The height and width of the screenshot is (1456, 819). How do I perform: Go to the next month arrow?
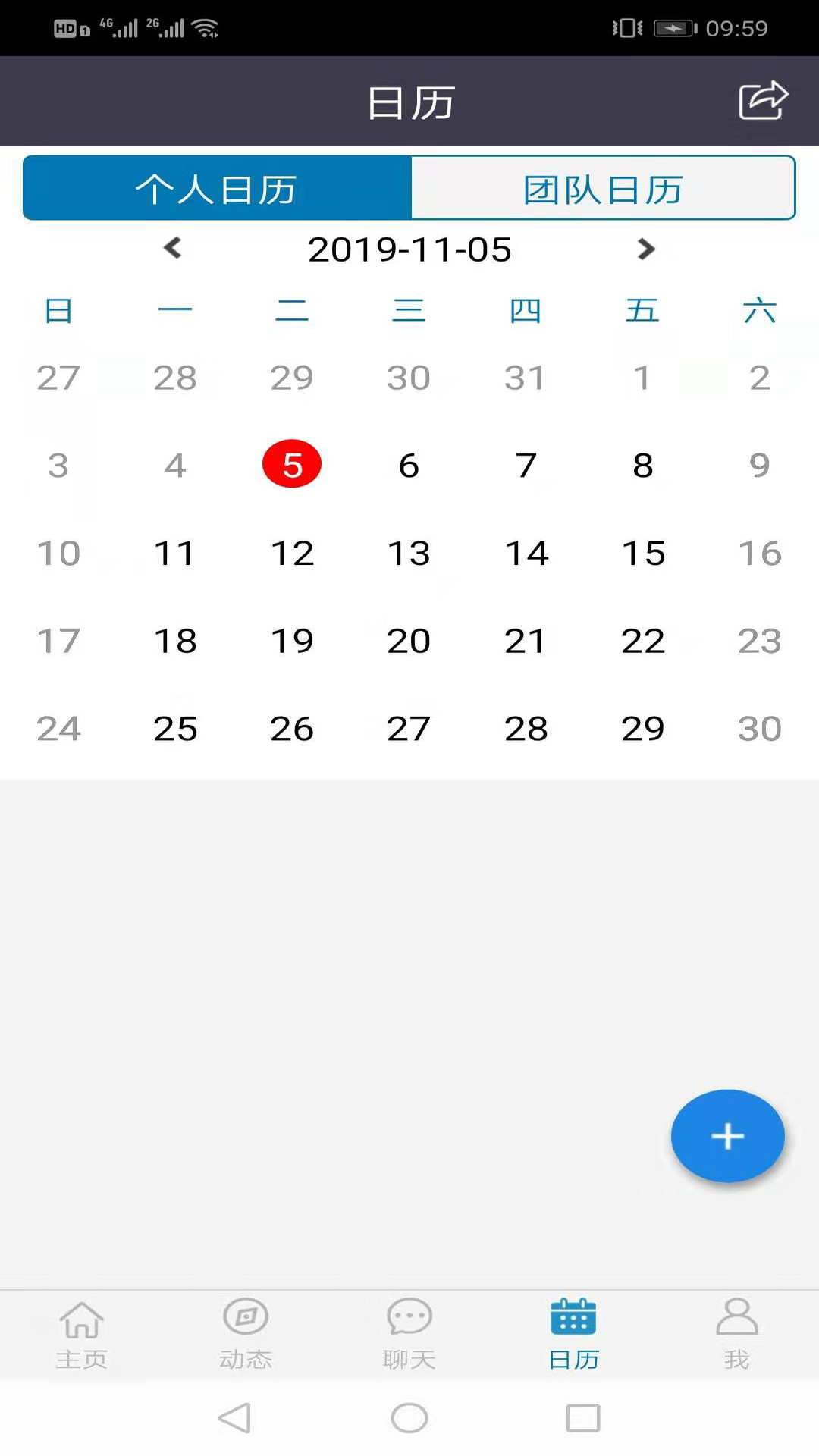(x=645, y=249)
